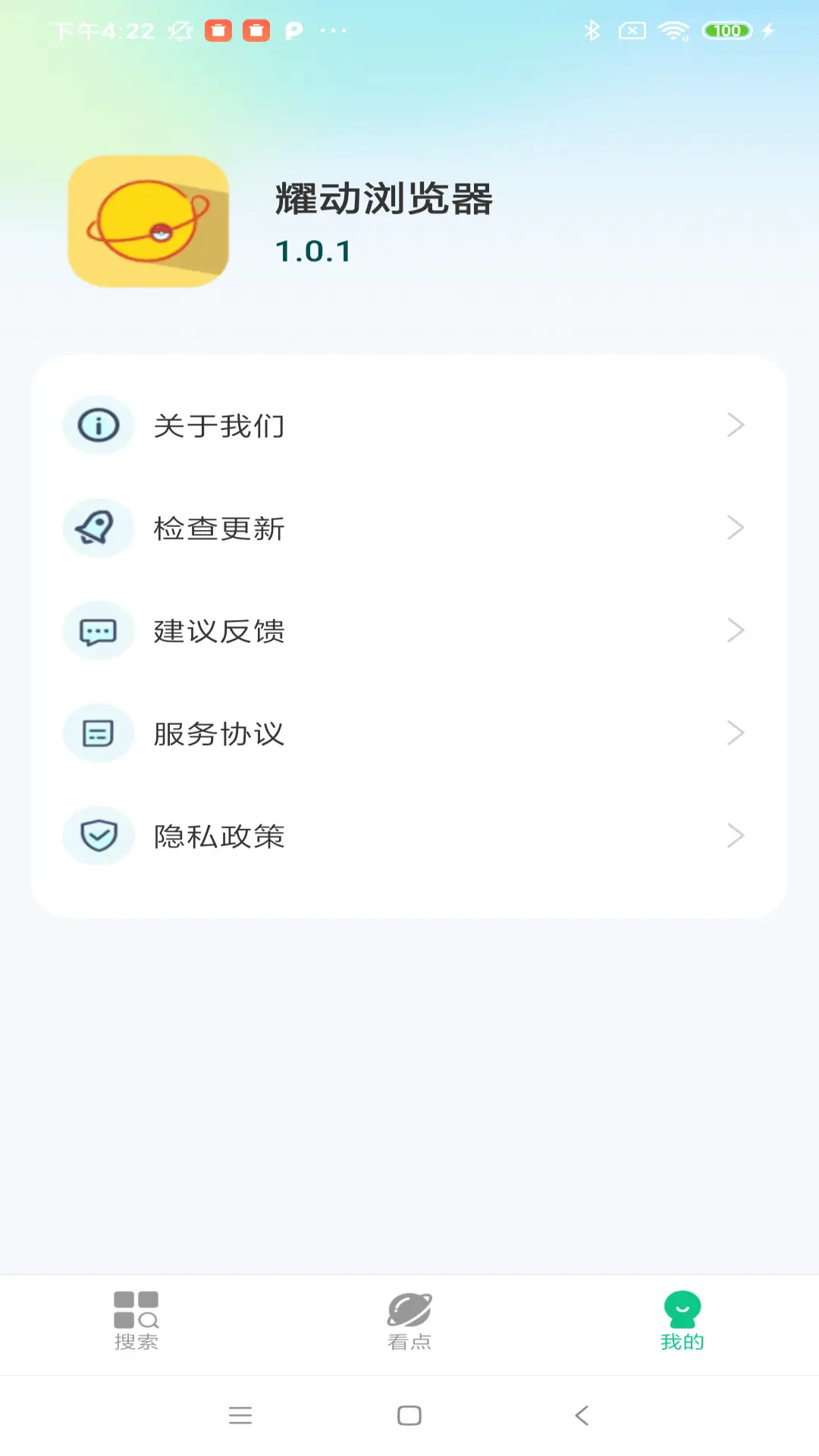The height and width of the screenshot is (1456, 819).
Task: Click the shield icon beside 隐私政策
Action: 98,835
